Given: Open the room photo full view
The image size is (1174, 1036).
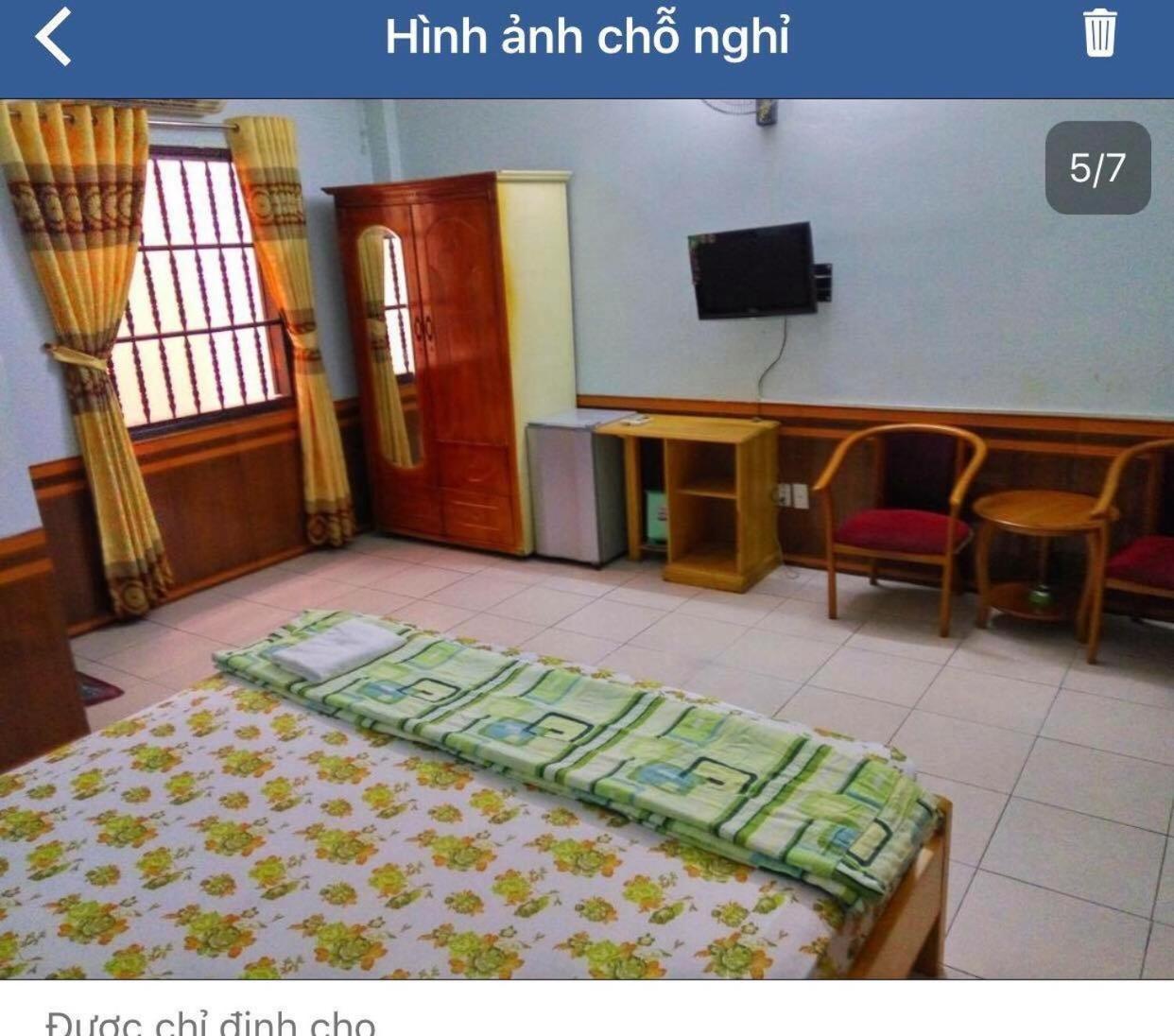Looking at the screenshot, I should click(586, 539).
